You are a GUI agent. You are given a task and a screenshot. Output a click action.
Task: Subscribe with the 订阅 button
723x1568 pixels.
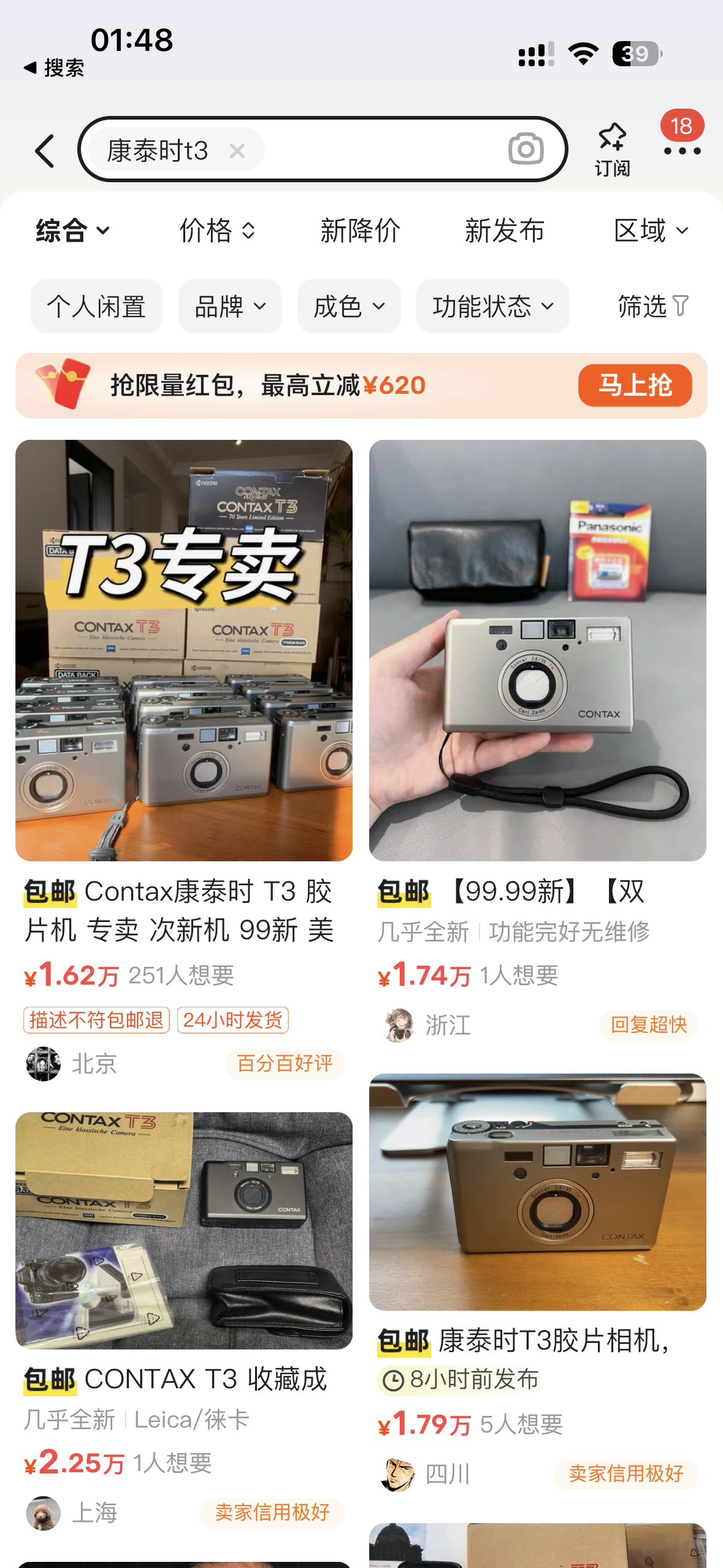click(x=612, y=149)
